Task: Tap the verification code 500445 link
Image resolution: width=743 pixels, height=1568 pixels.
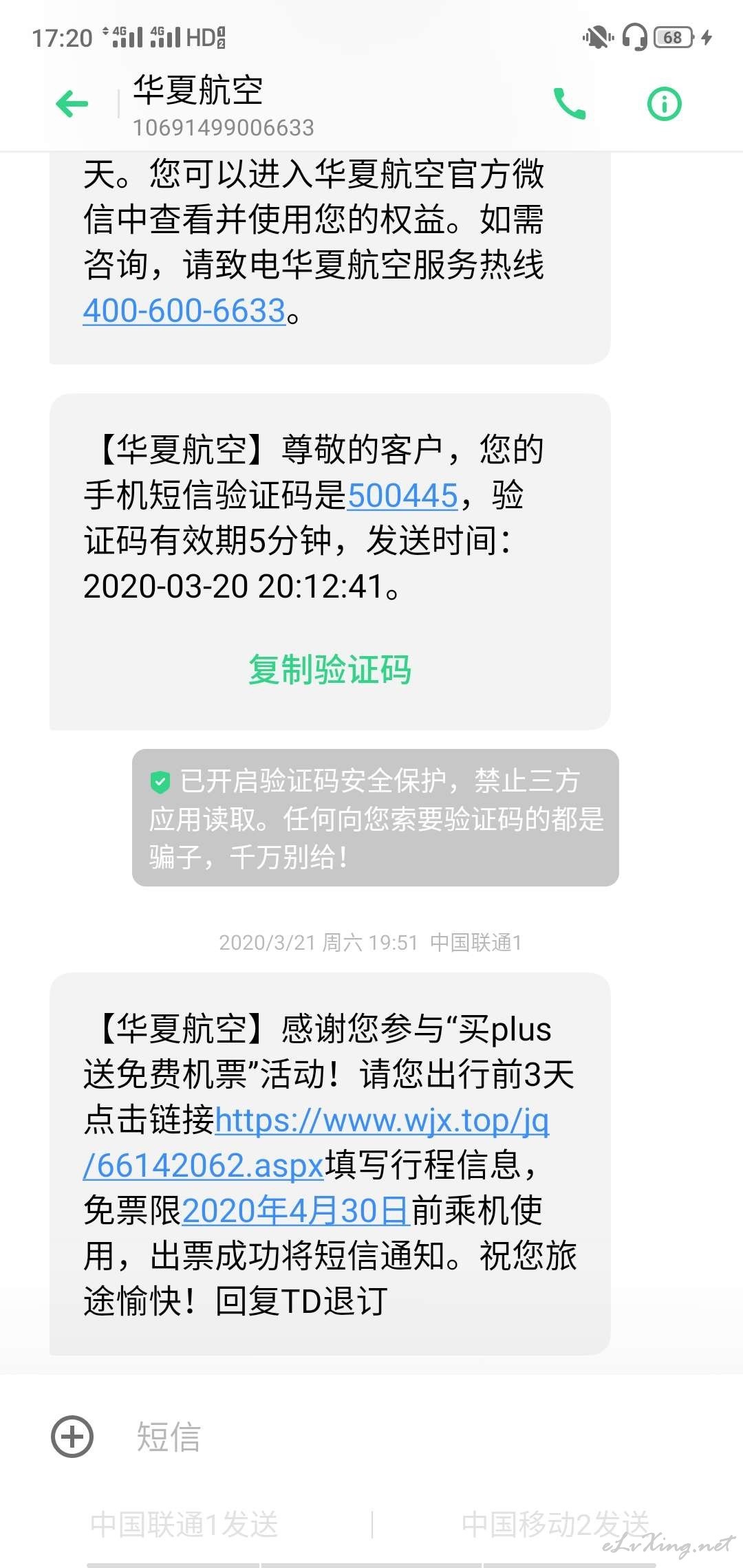Action: tap(402, 495)
